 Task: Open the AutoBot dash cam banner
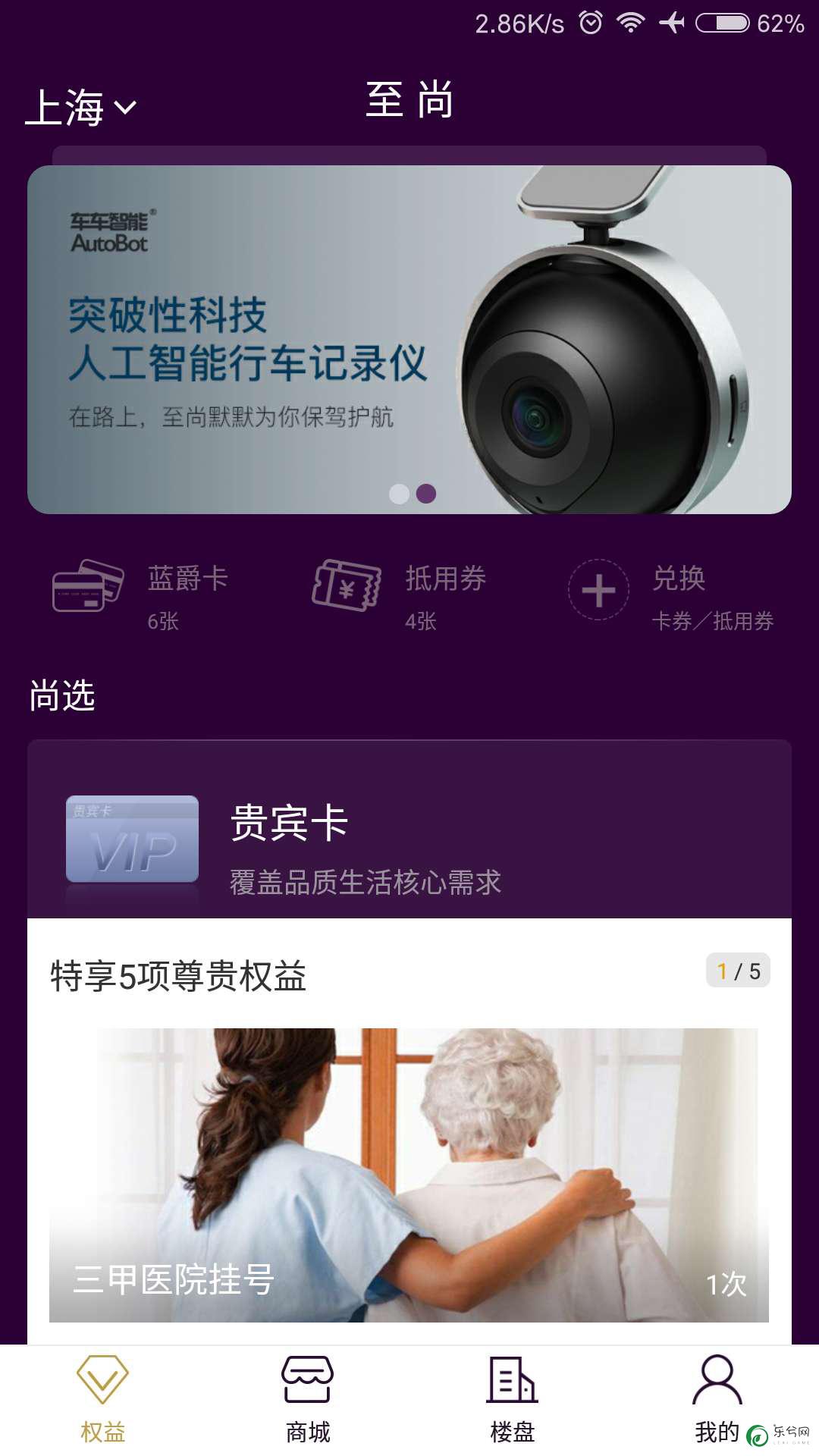[409, 339]
